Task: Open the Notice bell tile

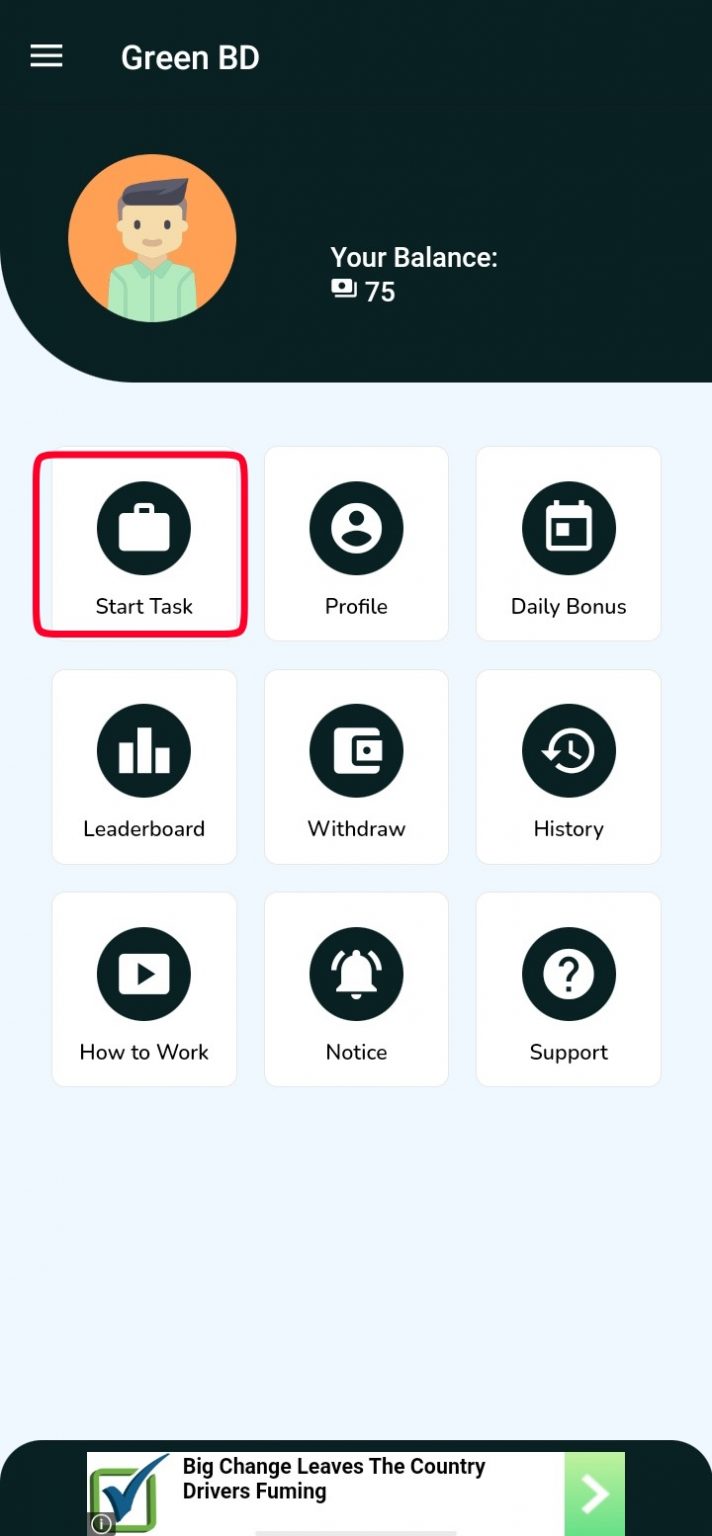Action: tap(356, 989)
